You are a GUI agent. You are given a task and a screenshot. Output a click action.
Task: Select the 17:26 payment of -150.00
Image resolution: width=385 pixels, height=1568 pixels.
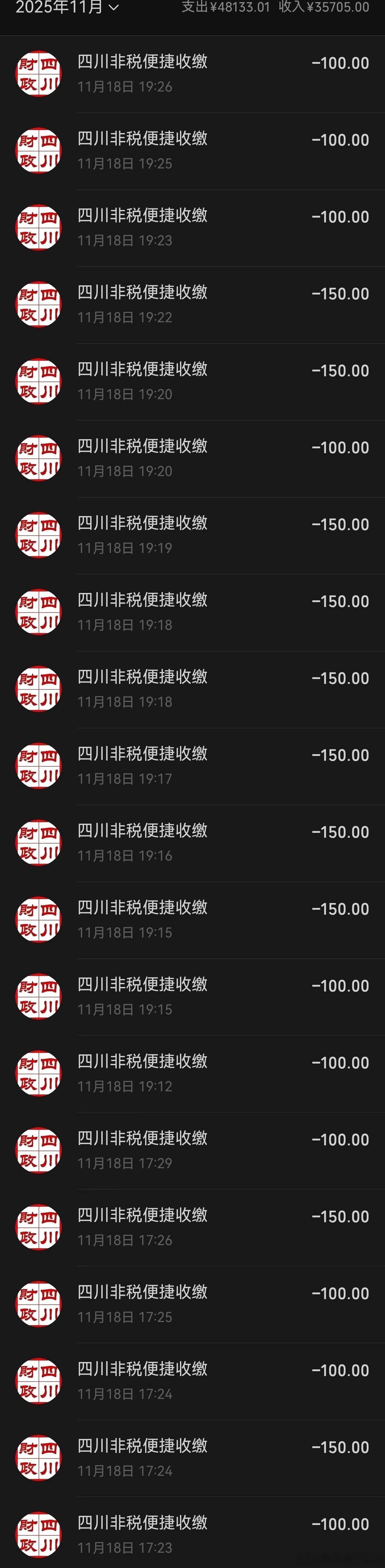point(193,1227)
